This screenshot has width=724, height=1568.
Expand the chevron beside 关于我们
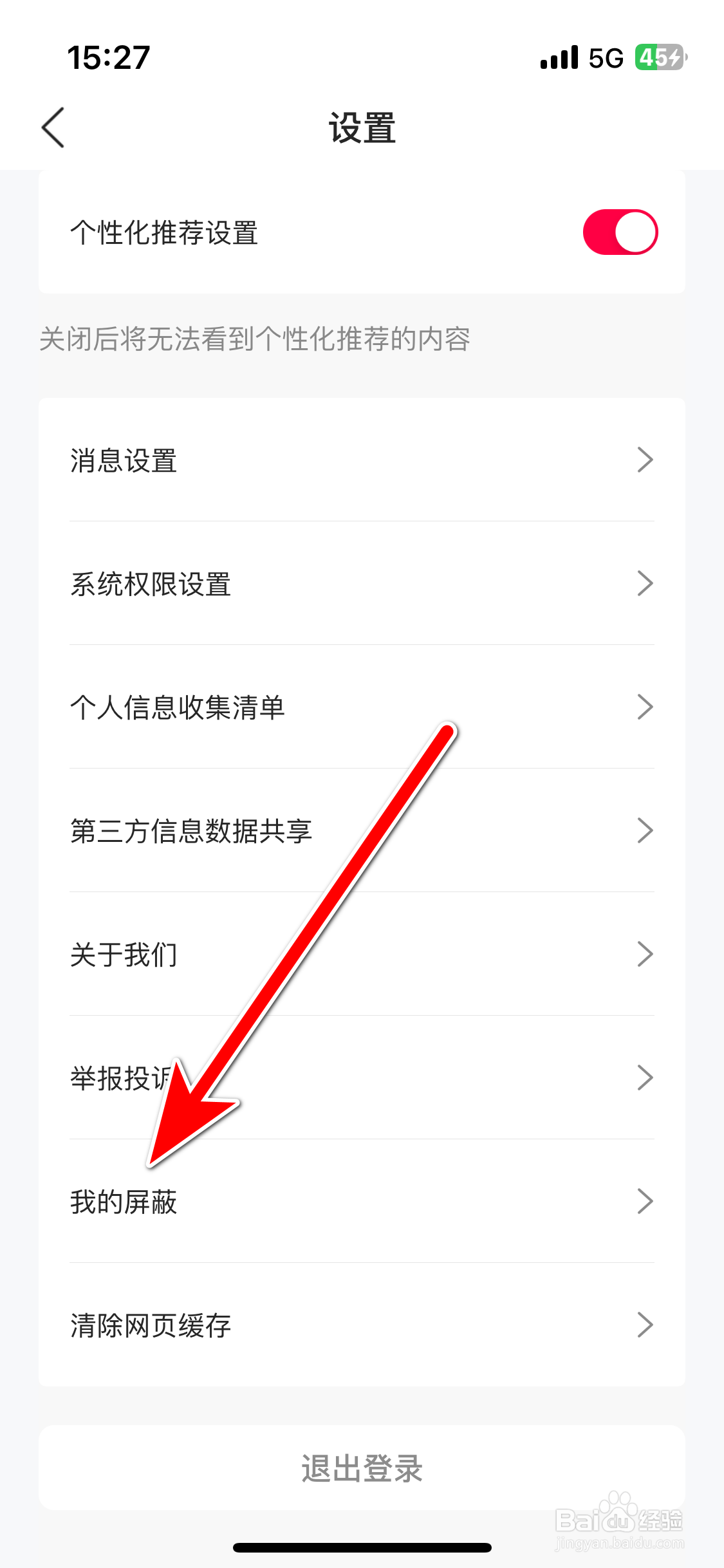click(645, 955)
